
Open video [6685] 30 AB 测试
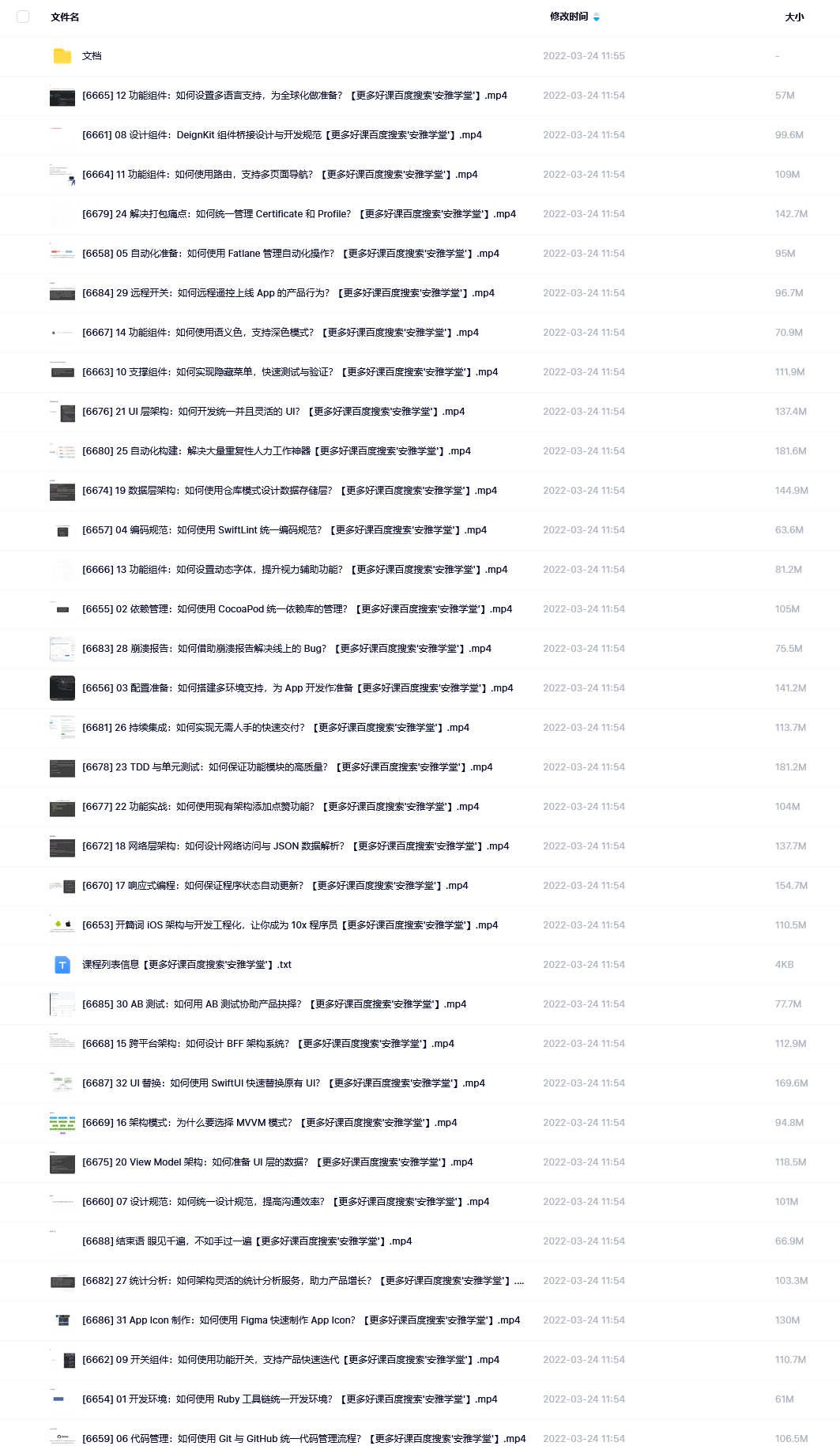click(274, 1004)
